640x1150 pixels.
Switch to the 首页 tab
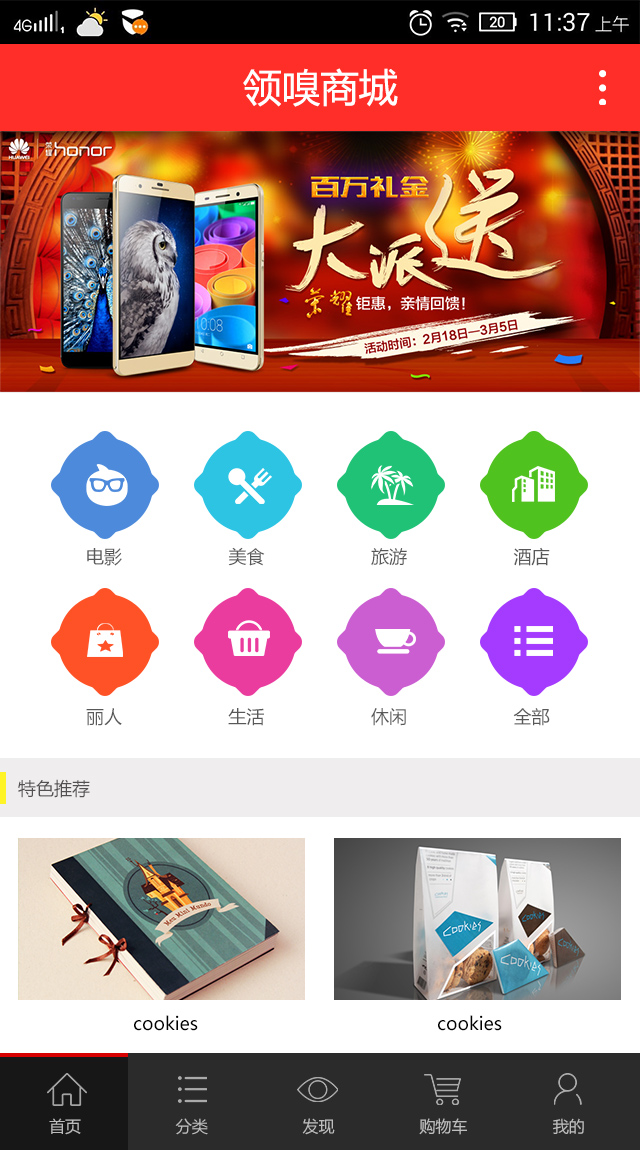[65, 1103]
